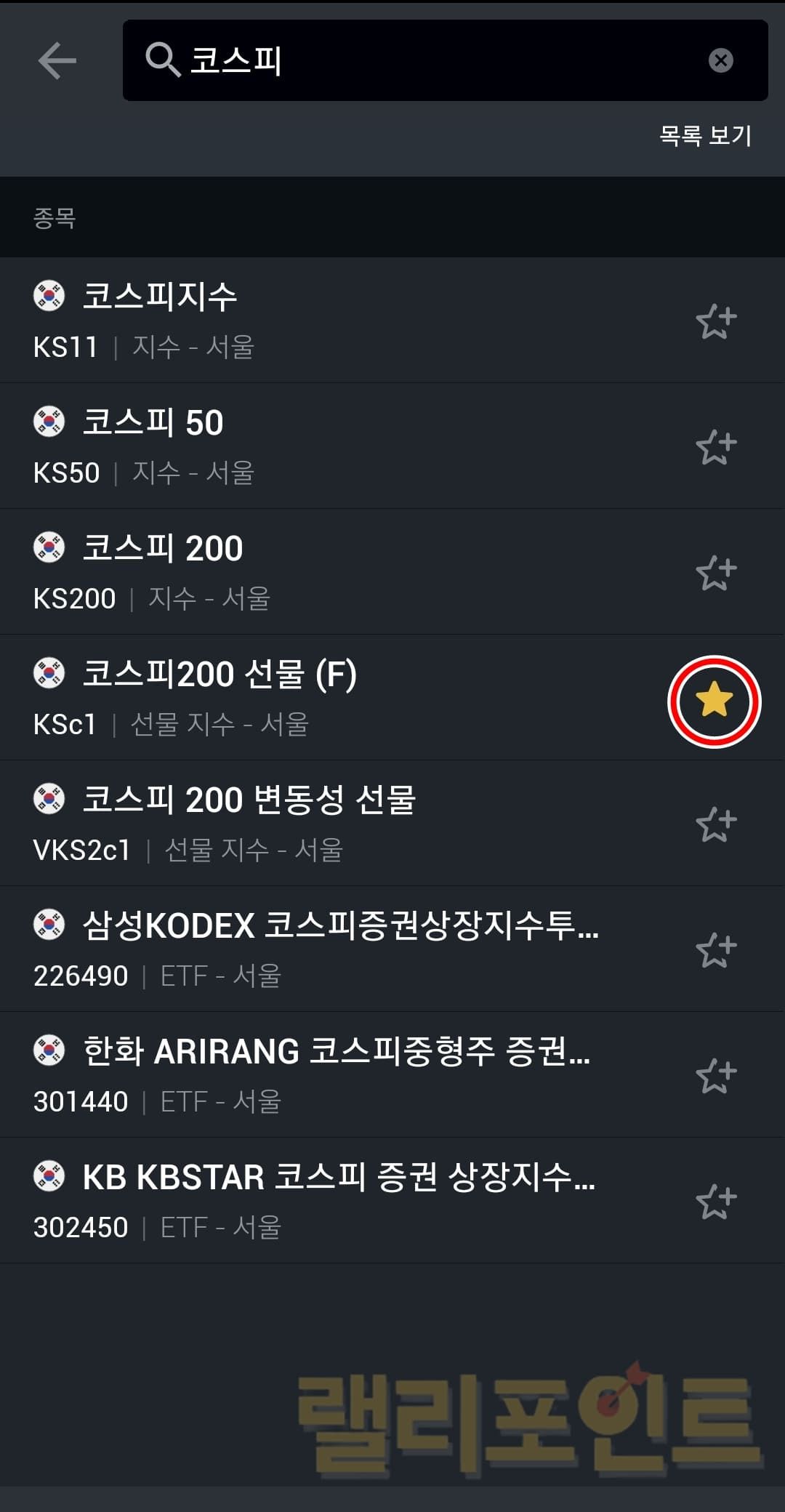The image size is (785, 1512).
Task: Add 코스피 200 to watchlist
Action: click(715, 573)
